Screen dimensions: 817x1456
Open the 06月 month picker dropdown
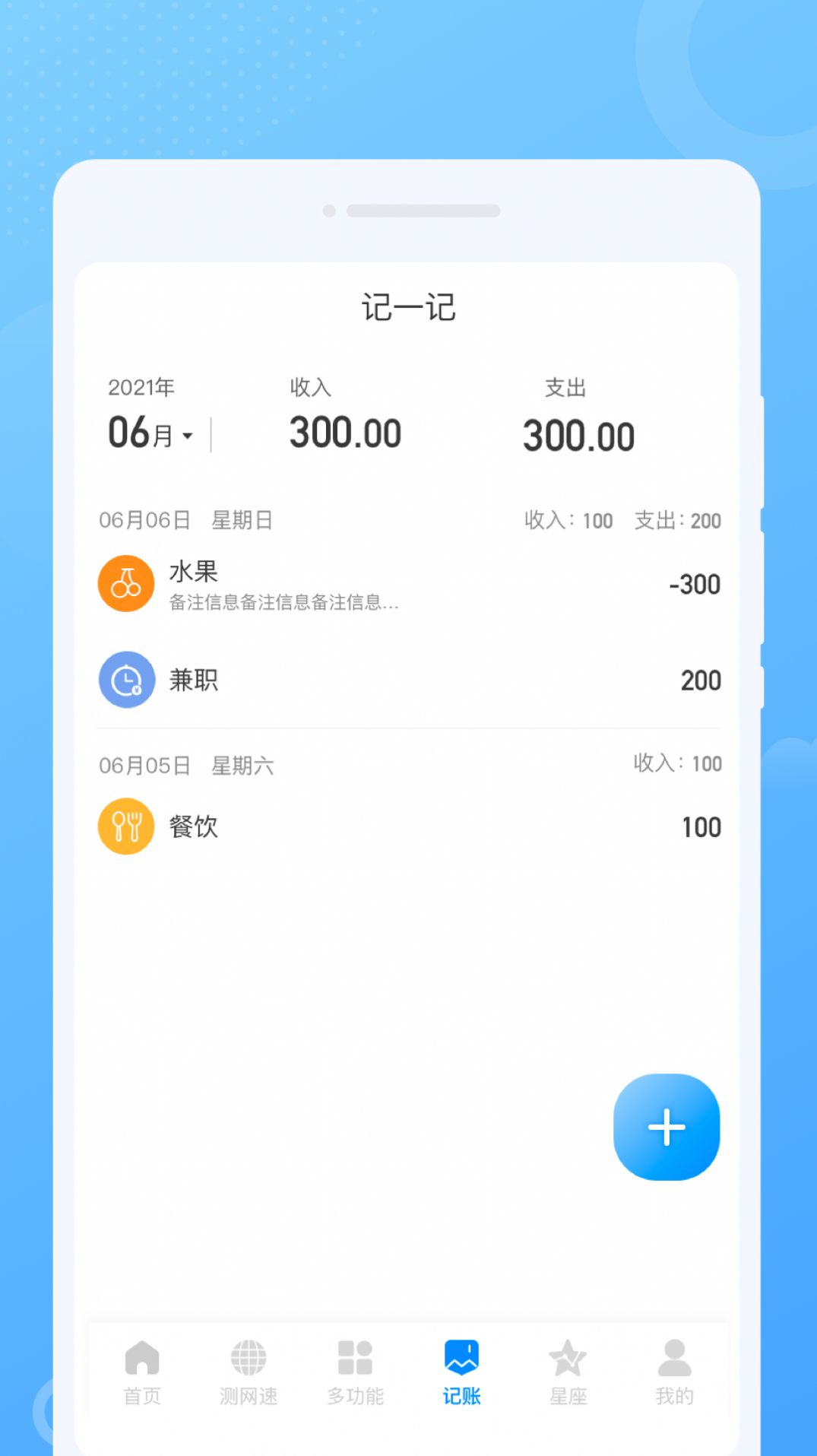click(x=149, y=433)
